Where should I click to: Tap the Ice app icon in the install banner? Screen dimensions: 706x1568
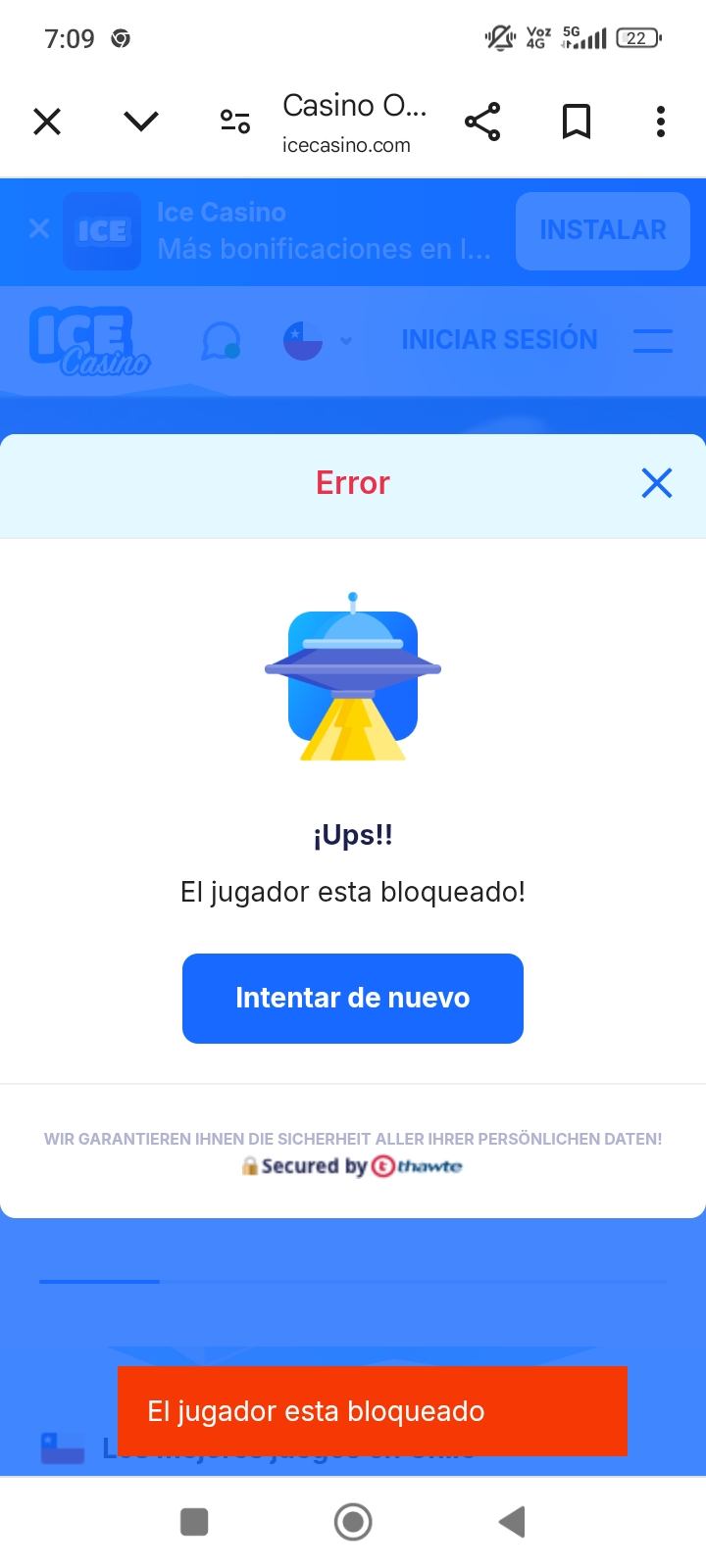[x=101, y=231]
